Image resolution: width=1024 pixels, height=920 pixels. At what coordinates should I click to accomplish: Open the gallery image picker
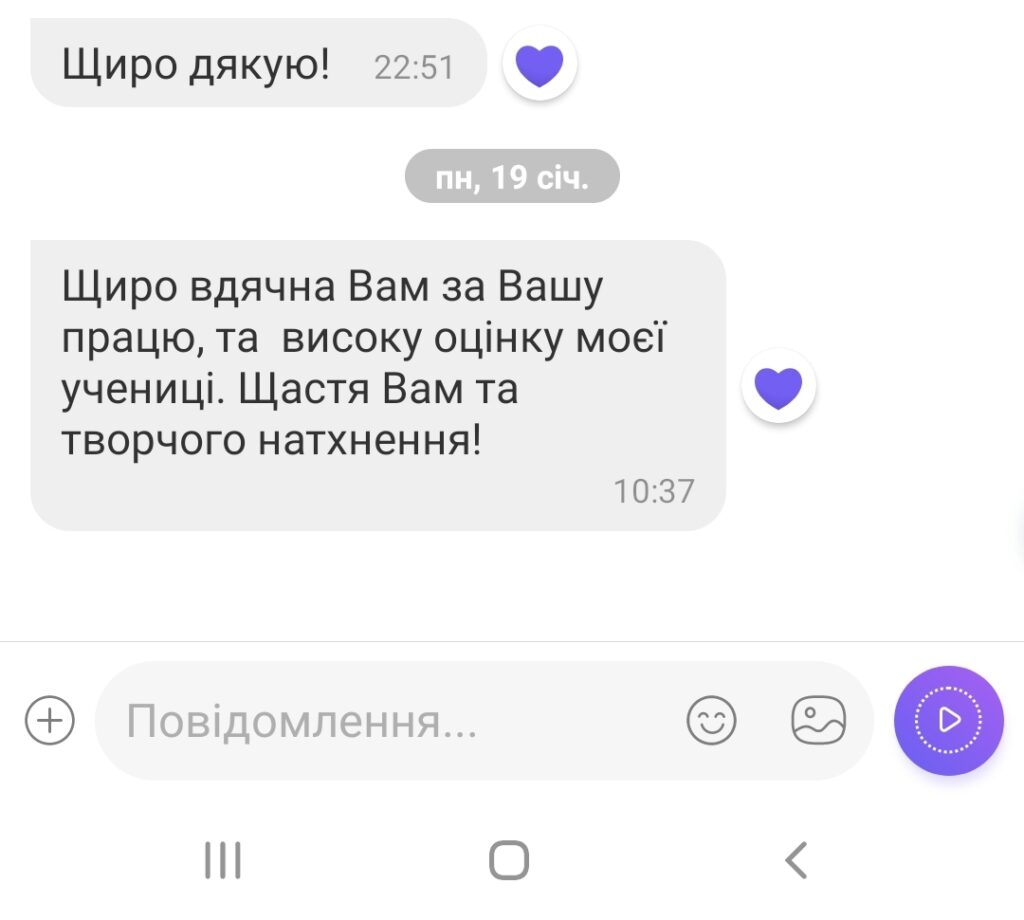point(818,720)
